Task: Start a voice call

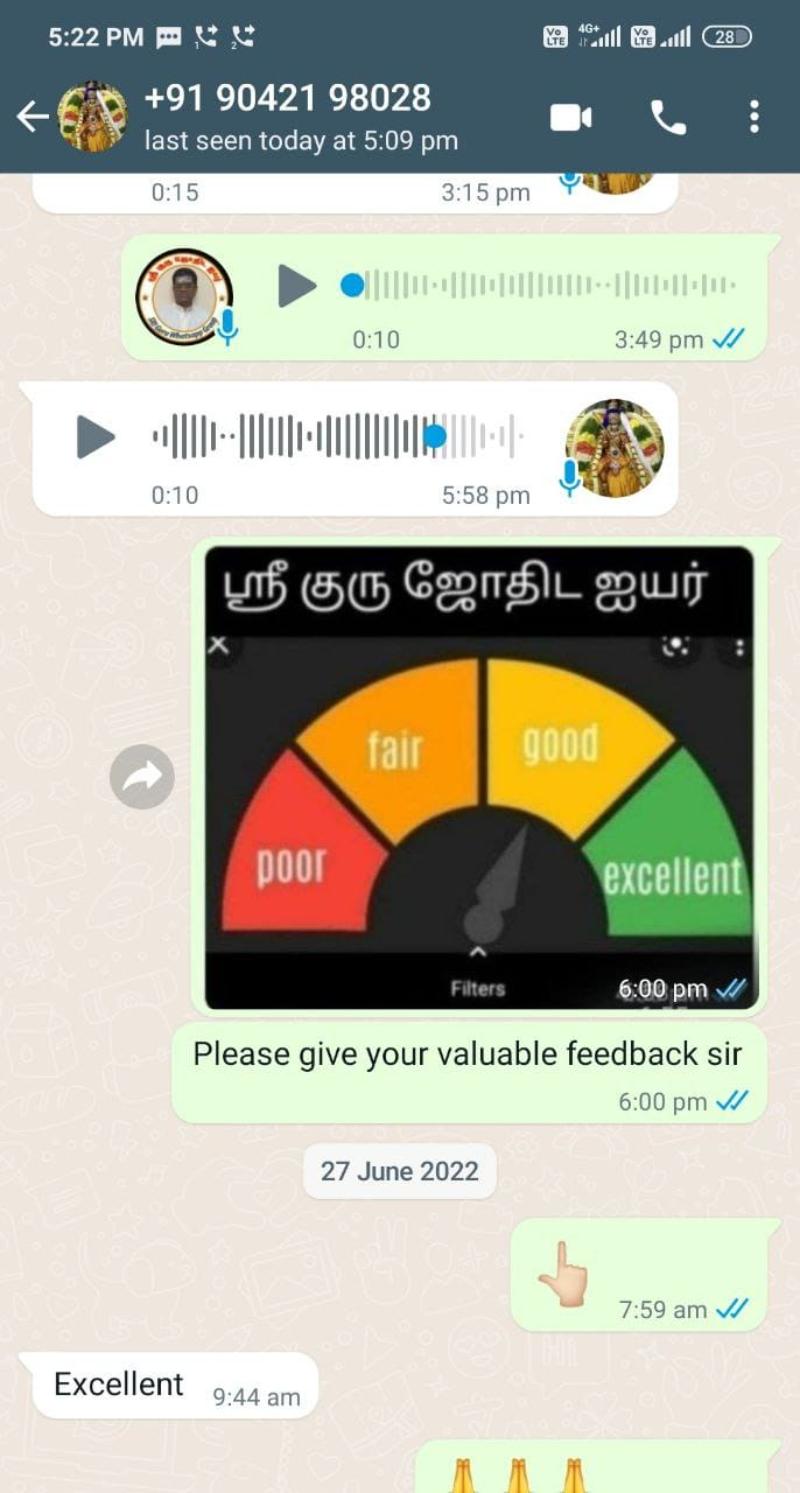Action: click(x=668, y=118)
